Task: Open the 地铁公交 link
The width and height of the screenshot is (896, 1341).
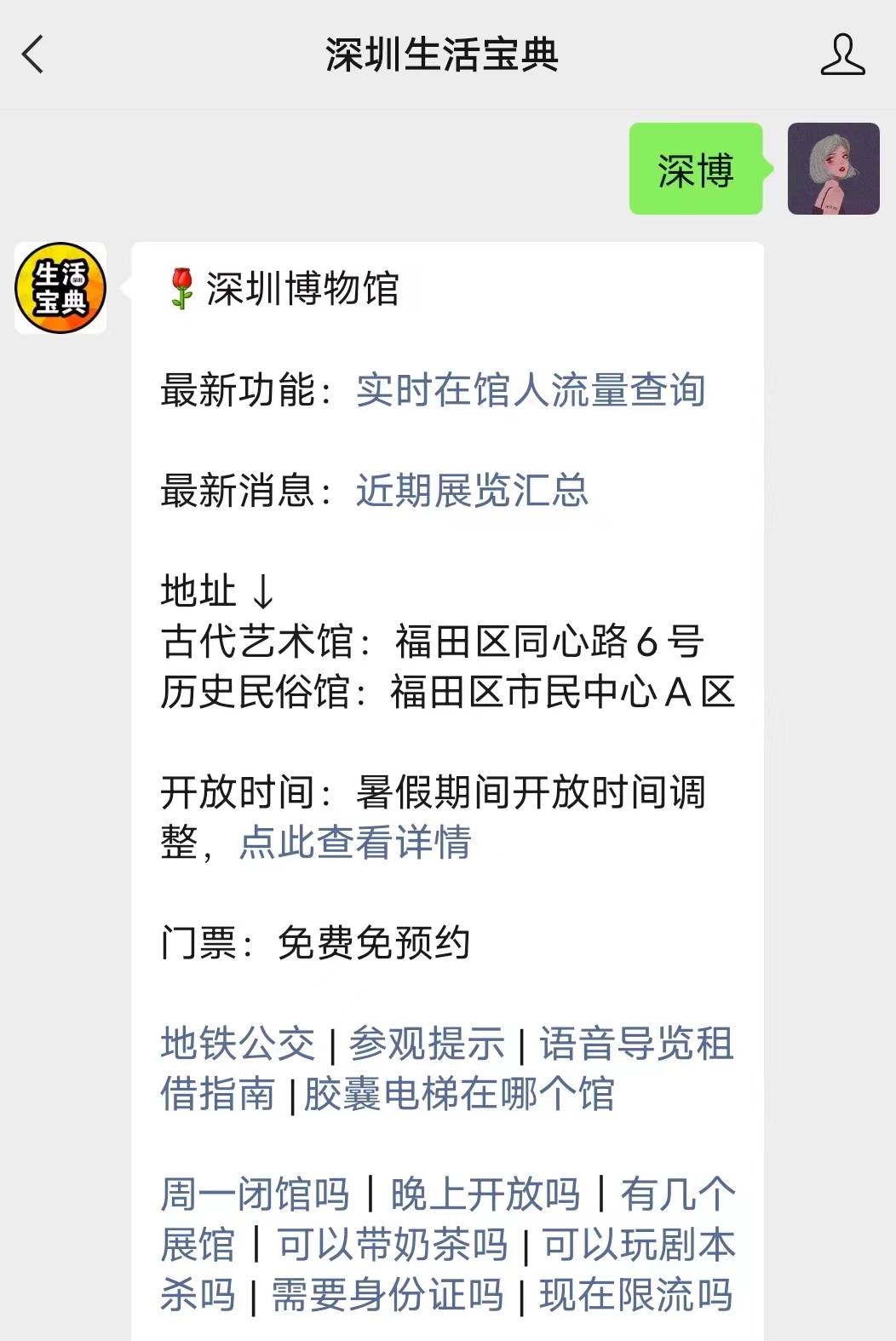Action: coord(238,1044)
